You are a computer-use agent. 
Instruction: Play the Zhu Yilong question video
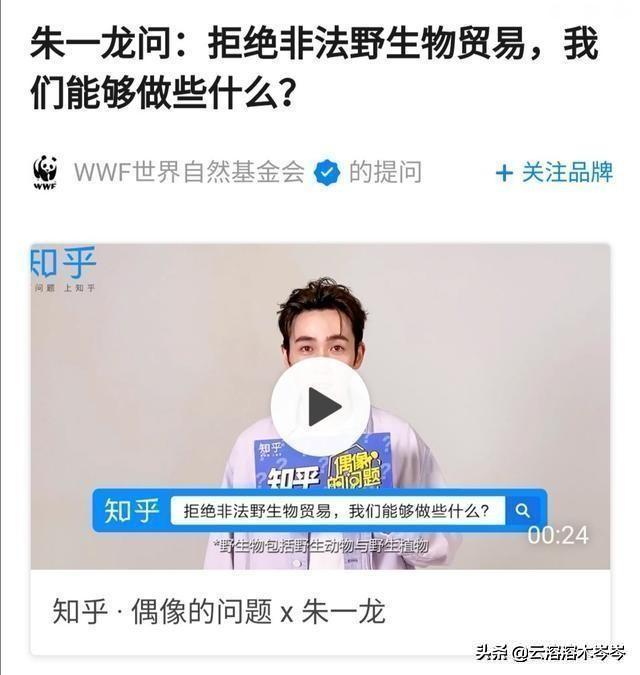click(320, 407)
